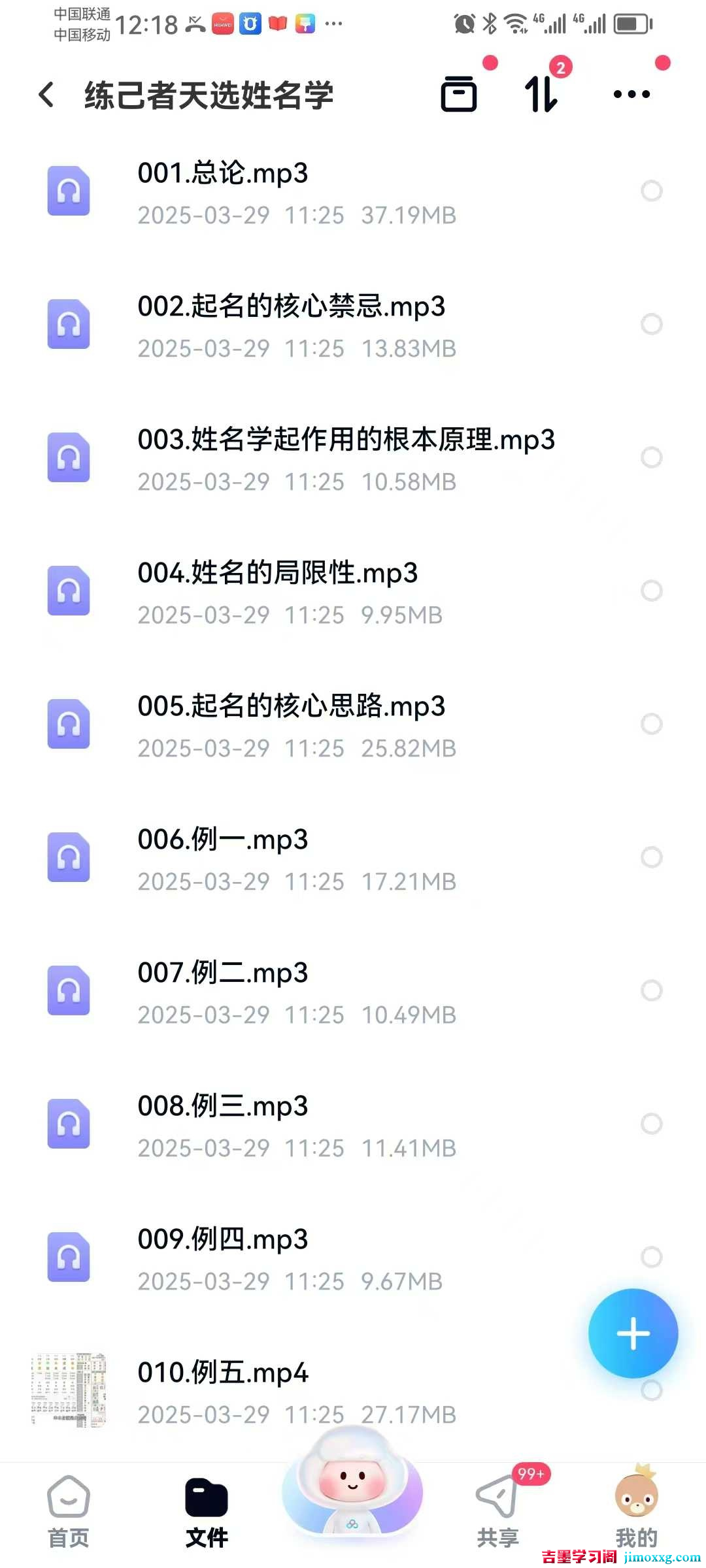Tap the view switcher icon in top bar
The width and height of the screenshot is (706, 1568).
click(460, 93)
